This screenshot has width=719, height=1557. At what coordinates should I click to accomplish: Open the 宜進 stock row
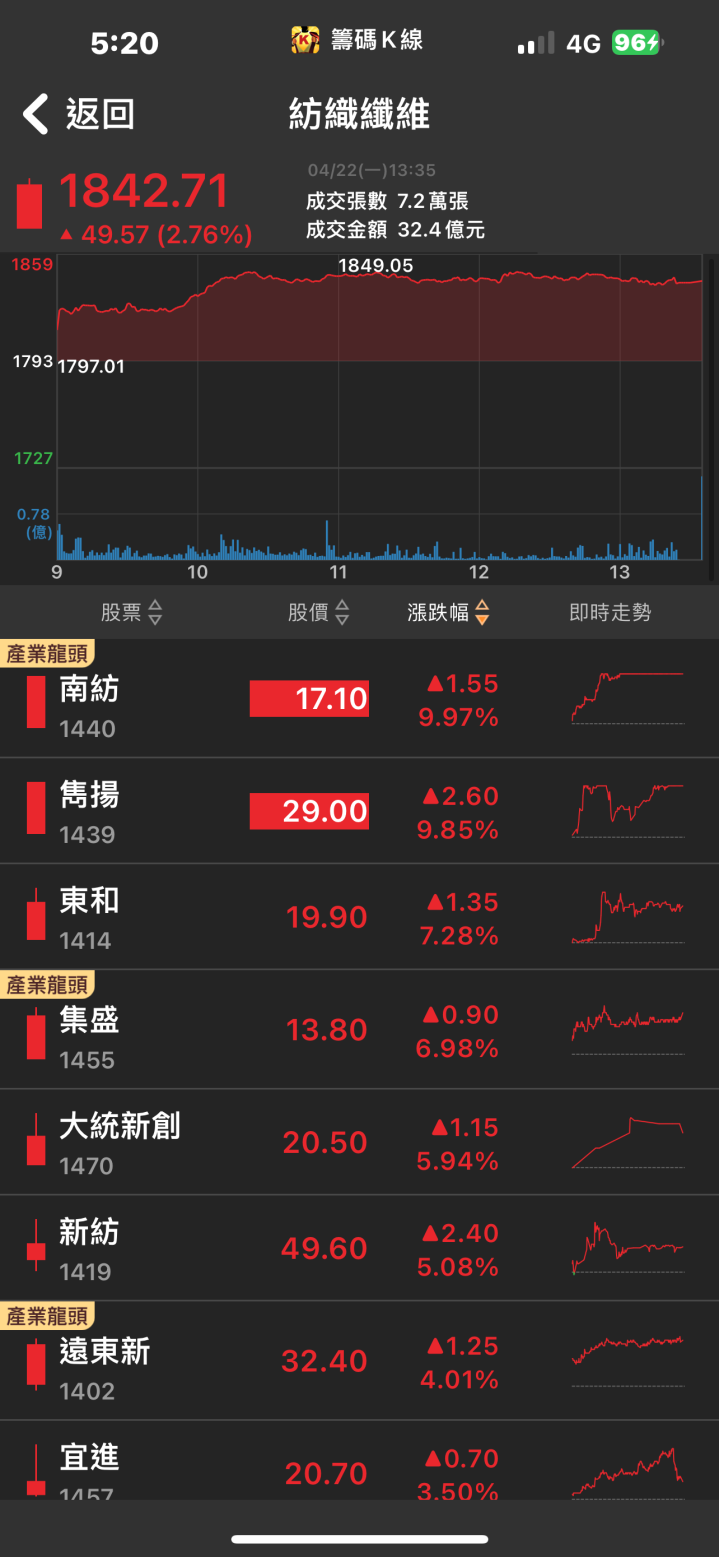click(x=359, y=1470)
